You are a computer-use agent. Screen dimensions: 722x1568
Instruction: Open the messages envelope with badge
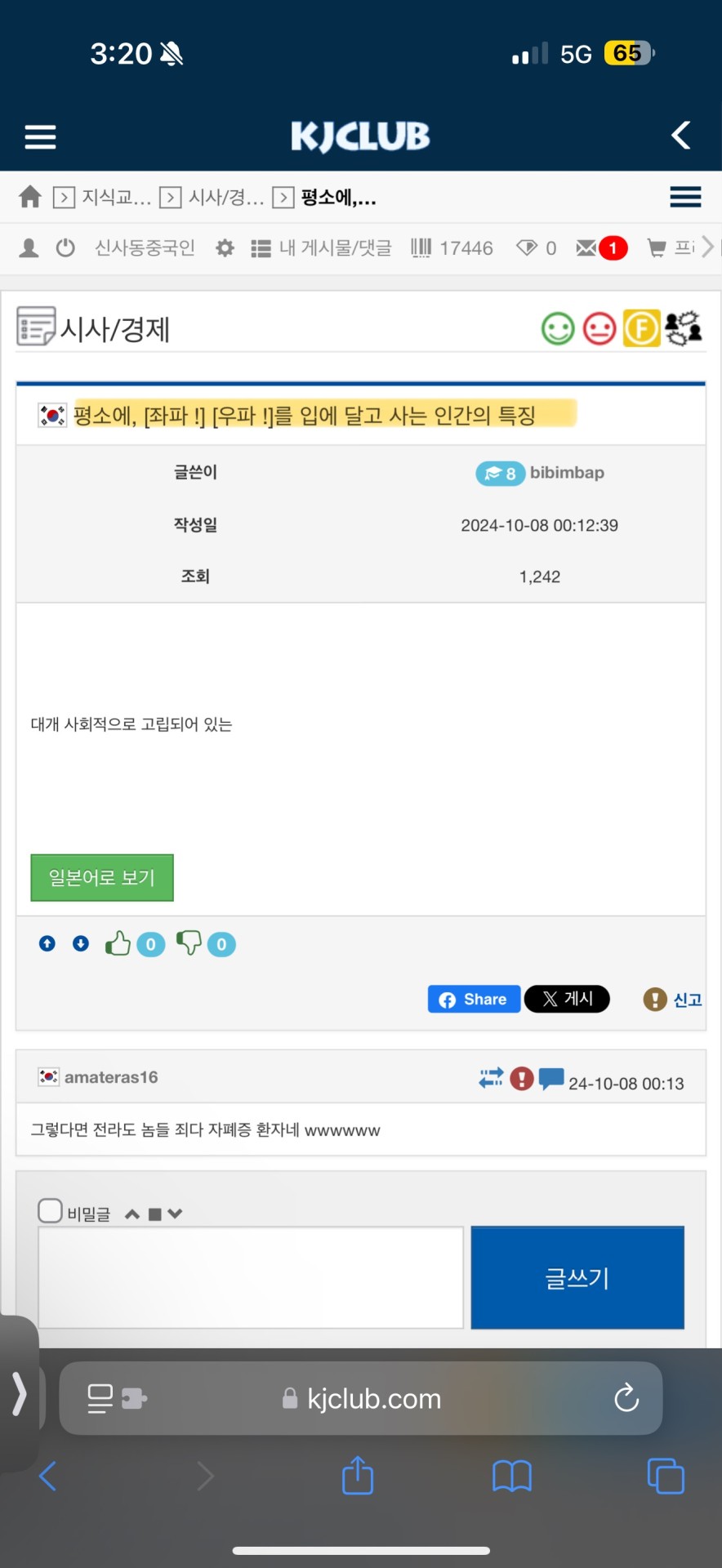(x=601, y=247)
